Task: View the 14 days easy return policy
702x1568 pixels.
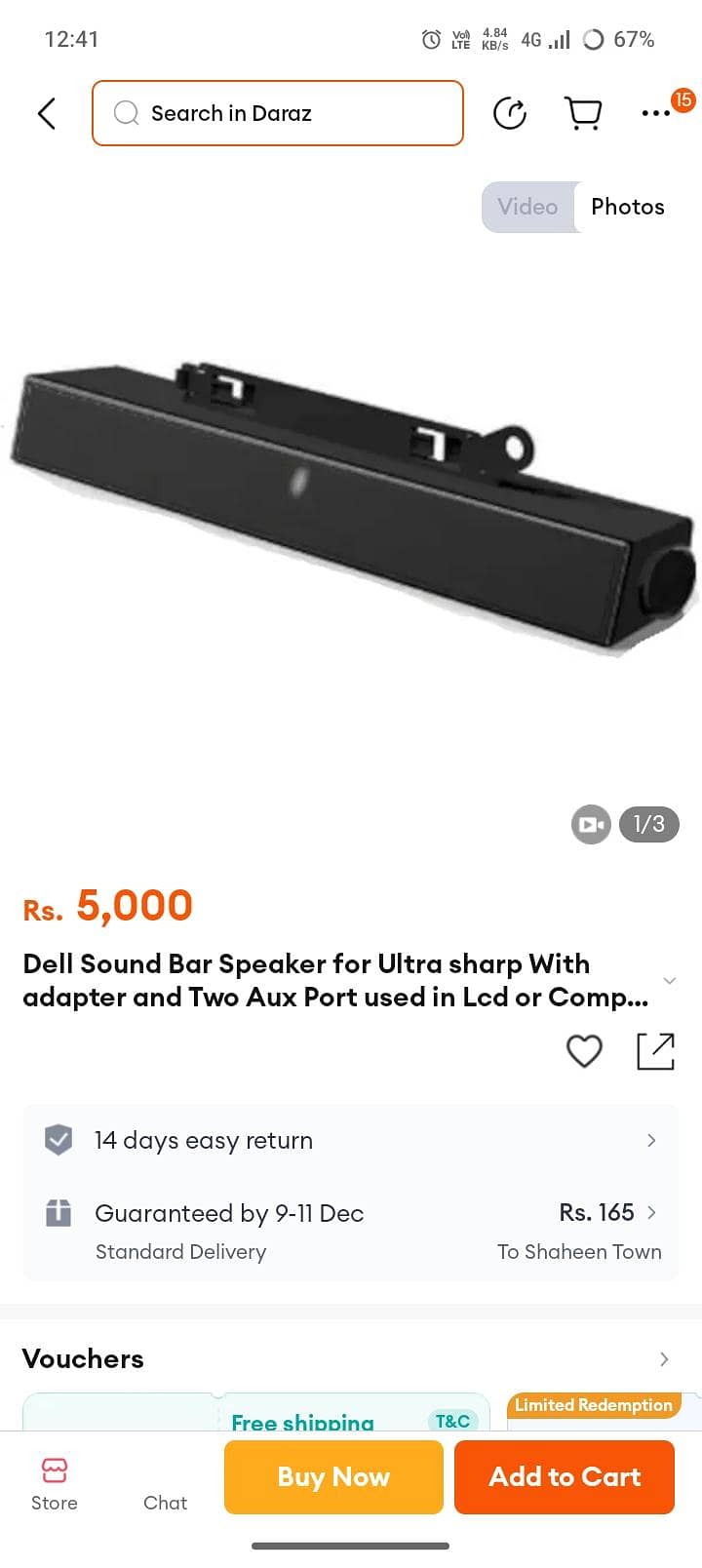Action: point(649,1140)
